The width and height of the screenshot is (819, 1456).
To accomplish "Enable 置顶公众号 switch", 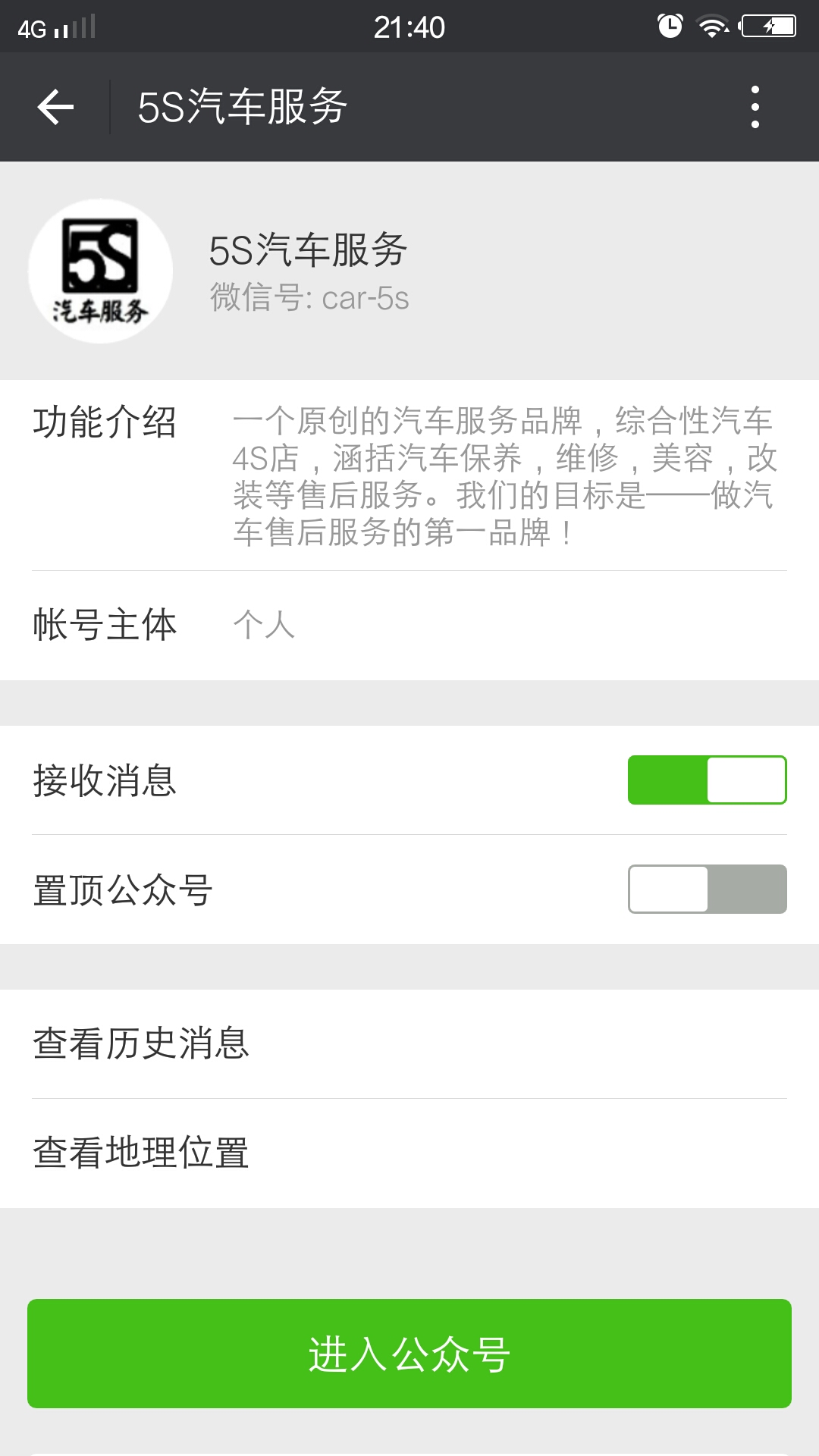I will point(707,889).
